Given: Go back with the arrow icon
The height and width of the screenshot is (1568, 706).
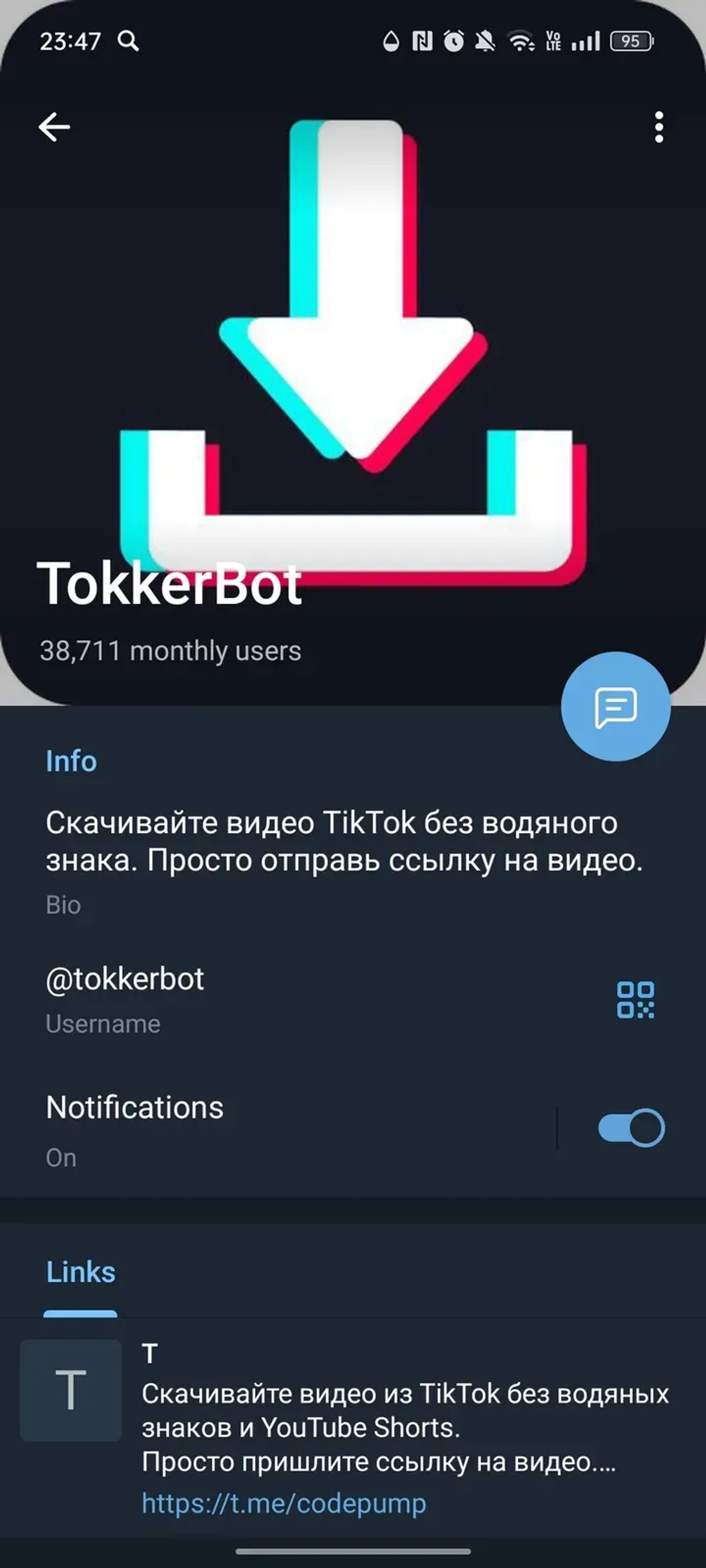Looking at the screenshot, I should click(x=53, y=127).
